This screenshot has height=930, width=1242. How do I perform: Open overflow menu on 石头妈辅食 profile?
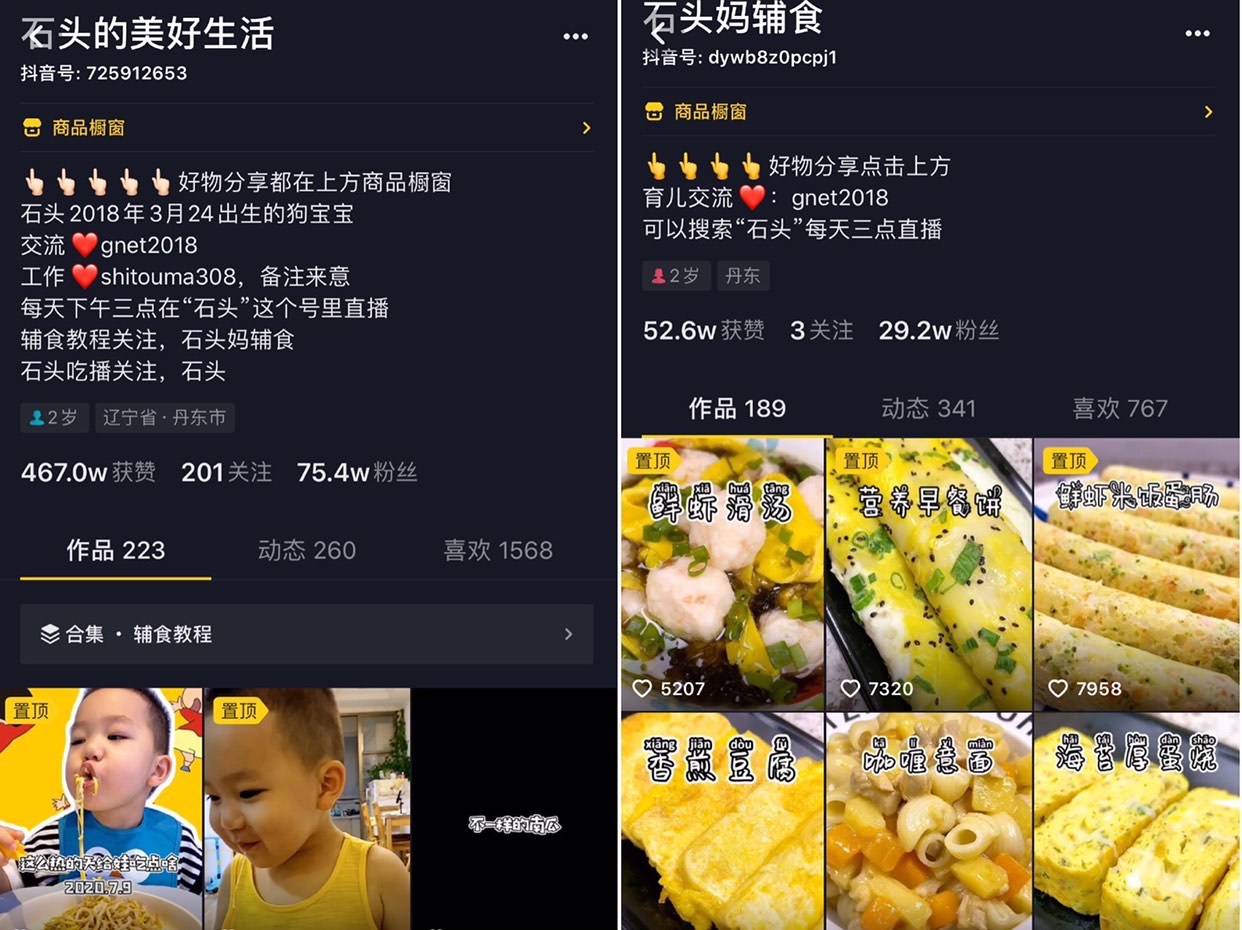pos(1197,34)
